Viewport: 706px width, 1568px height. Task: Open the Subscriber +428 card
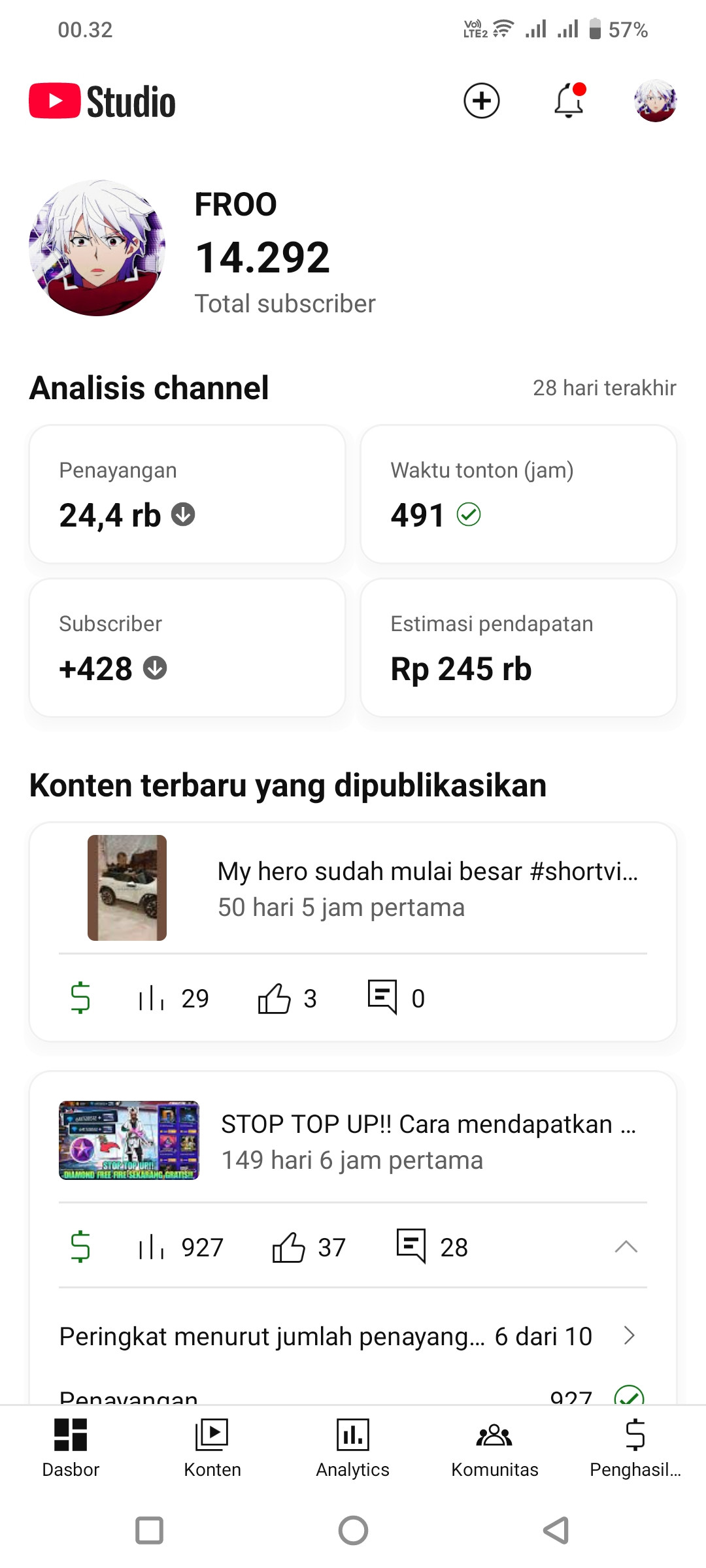click(x=187, y=647)
